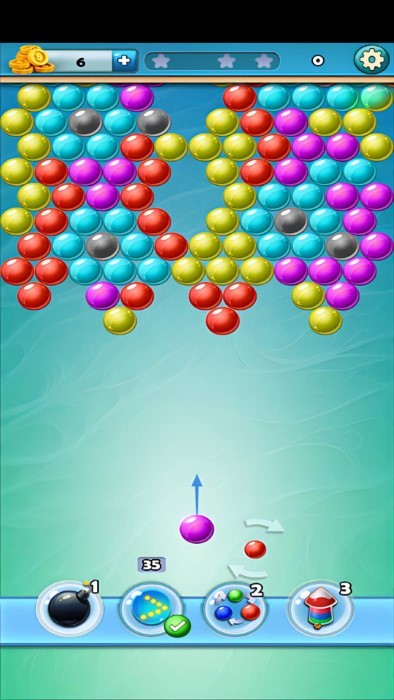The width and height of the screenshot is (394, 700).
Task: Use the bomb power-up
Action: click(x=70, y=608)
